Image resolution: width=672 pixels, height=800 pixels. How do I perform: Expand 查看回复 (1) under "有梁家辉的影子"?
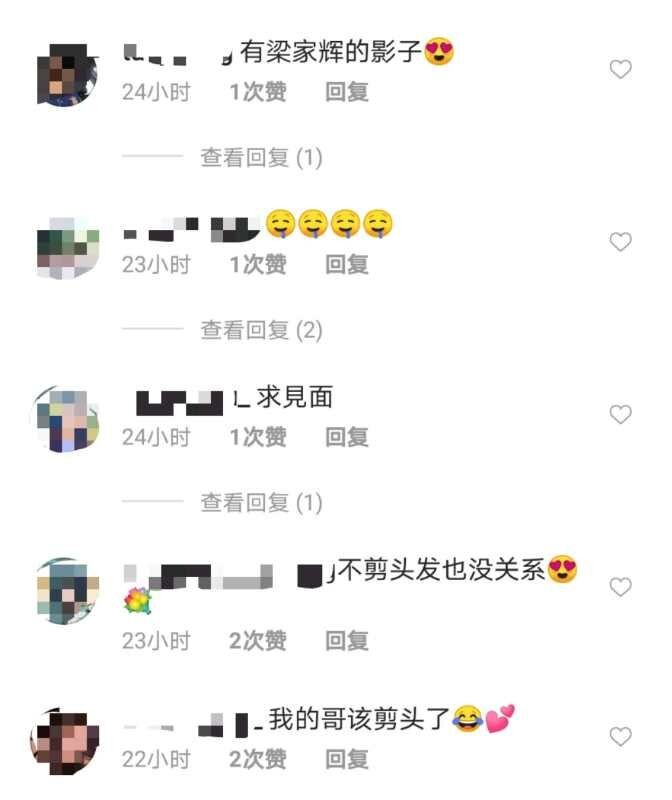coord(261,157)
